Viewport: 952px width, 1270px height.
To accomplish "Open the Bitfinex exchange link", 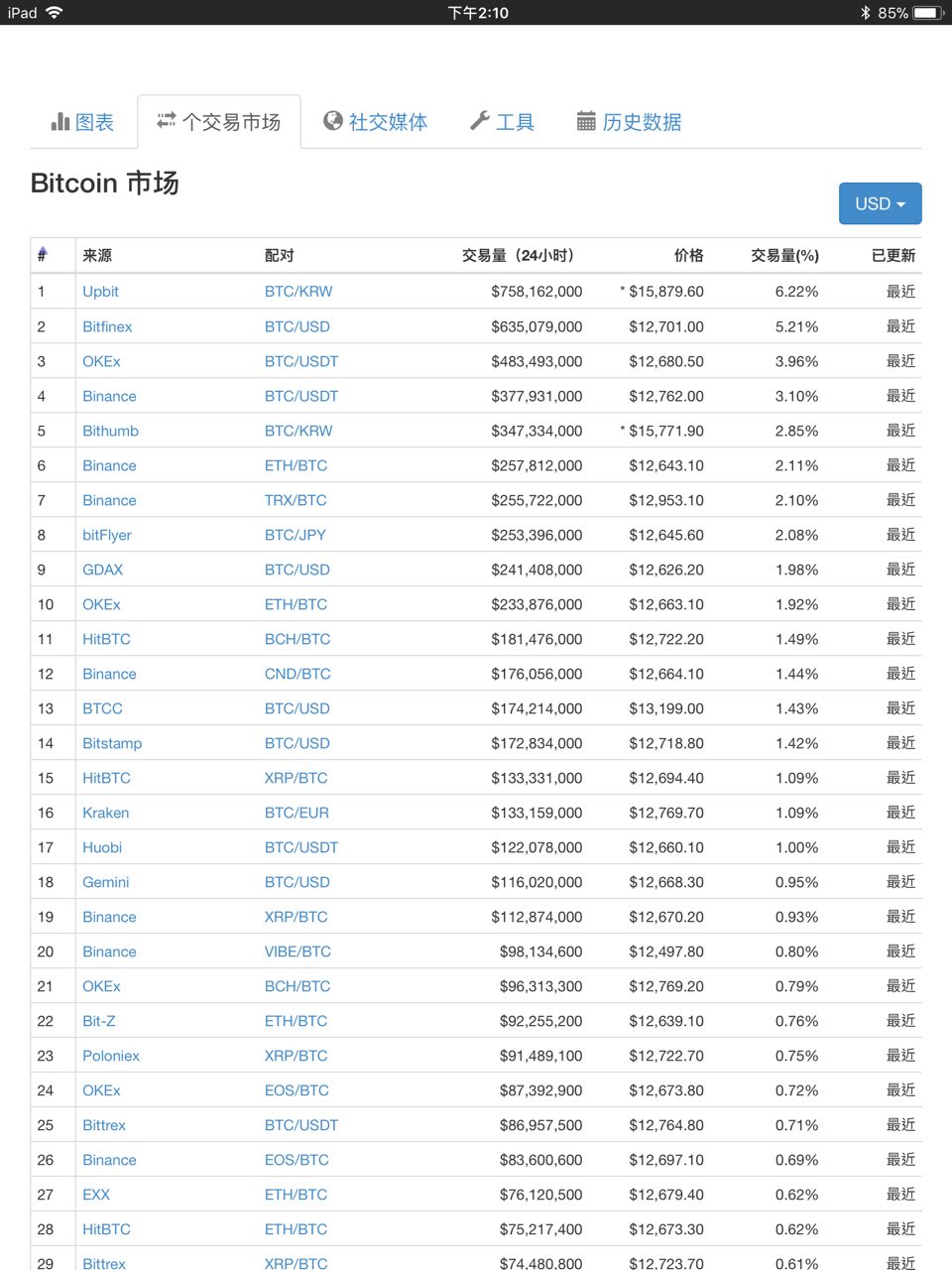I will click(107, 326).
